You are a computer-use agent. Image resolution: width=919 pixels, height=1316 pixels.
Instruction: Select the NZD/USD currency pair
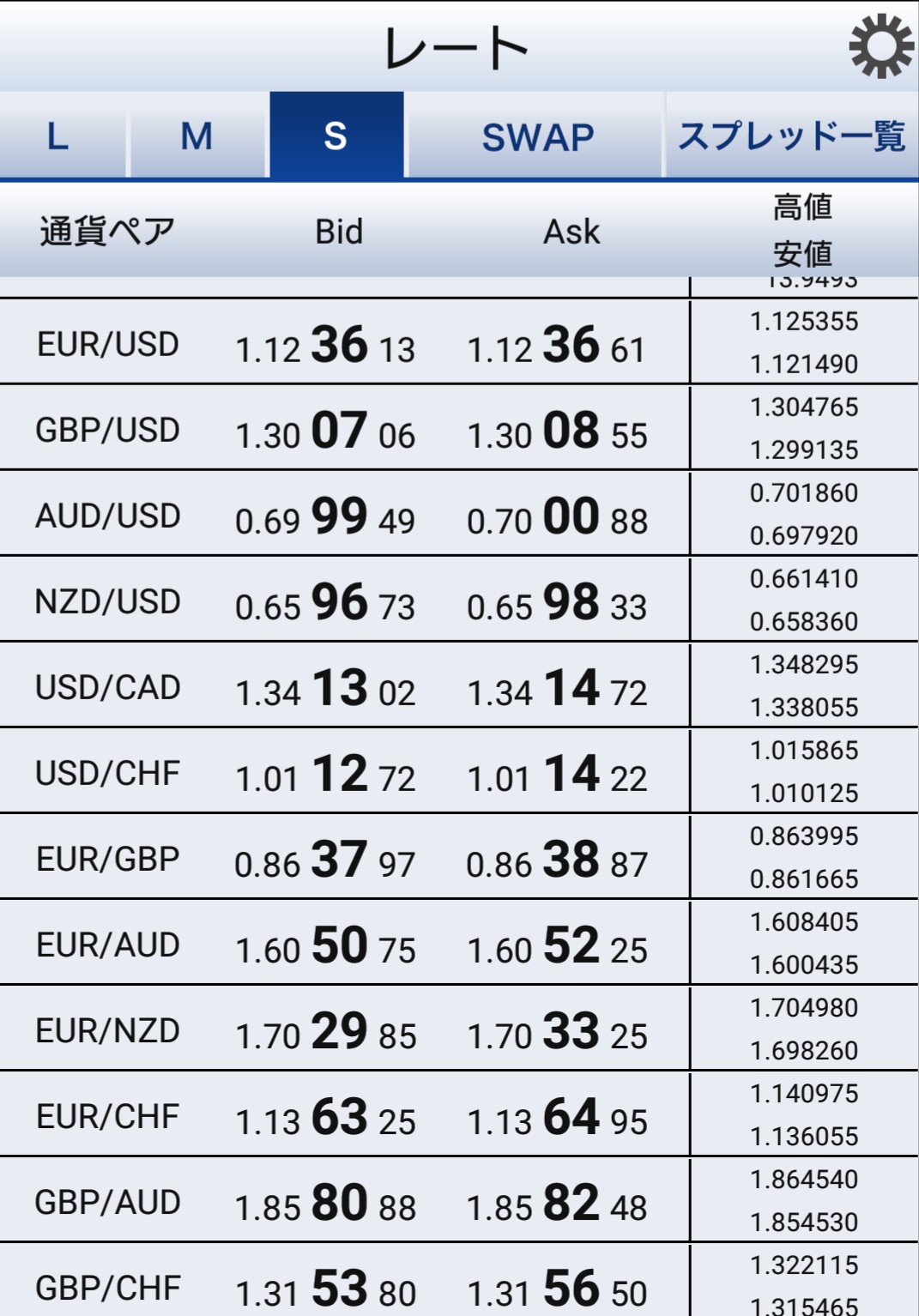(108, 601)
